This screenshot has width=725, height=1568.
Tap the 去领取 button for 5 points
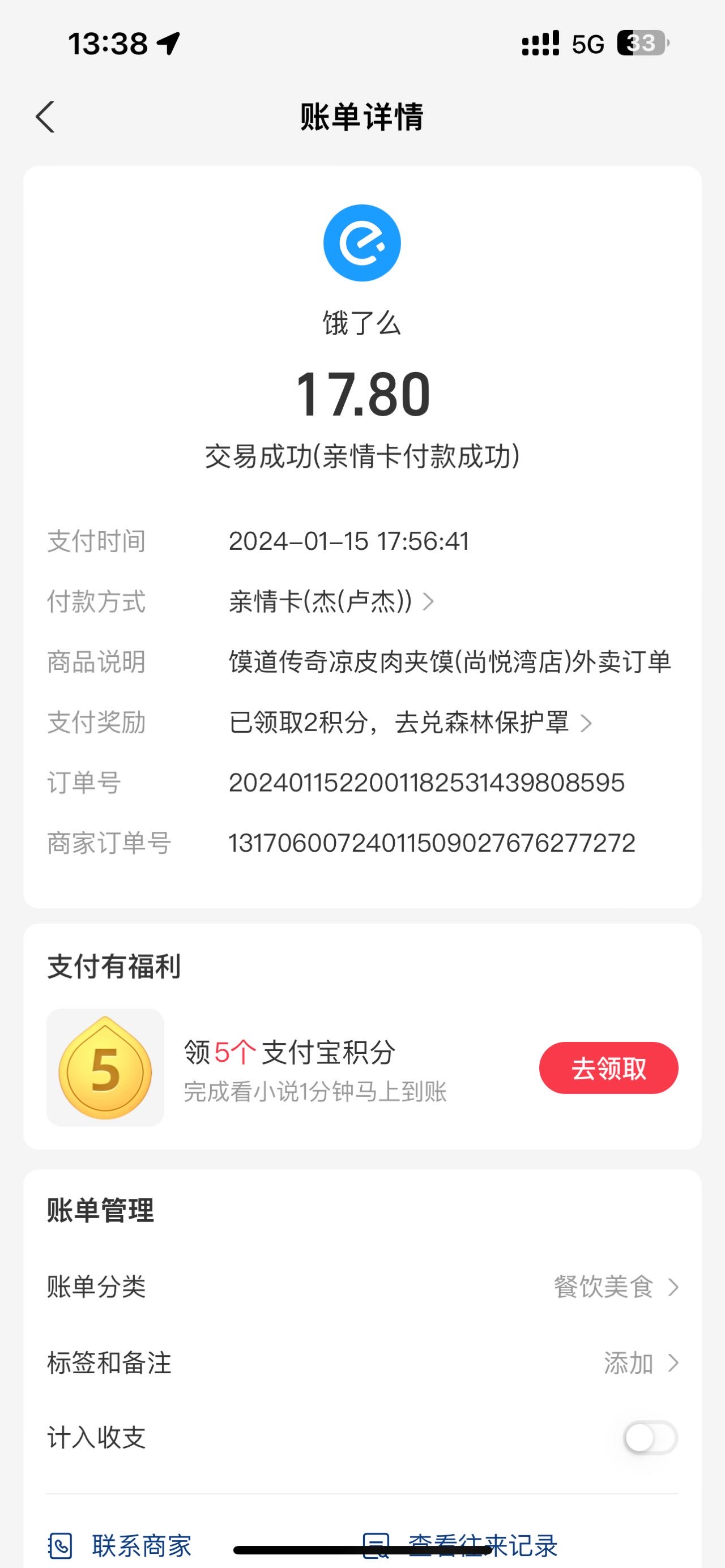coord(608,1067)
